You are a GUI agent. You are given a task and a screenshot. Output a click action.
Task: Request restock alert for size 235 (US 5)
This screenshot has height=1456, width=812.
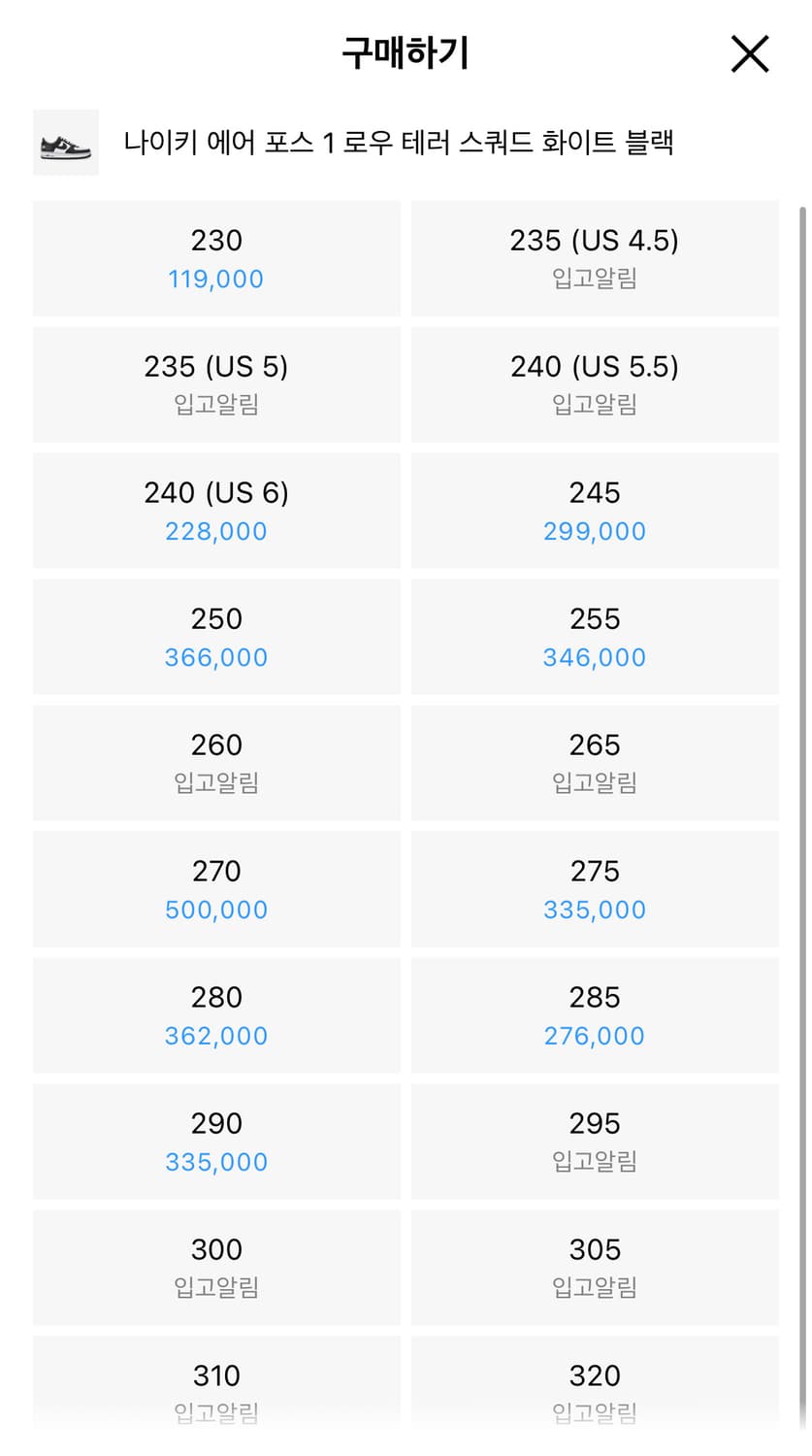coord(216,383)
